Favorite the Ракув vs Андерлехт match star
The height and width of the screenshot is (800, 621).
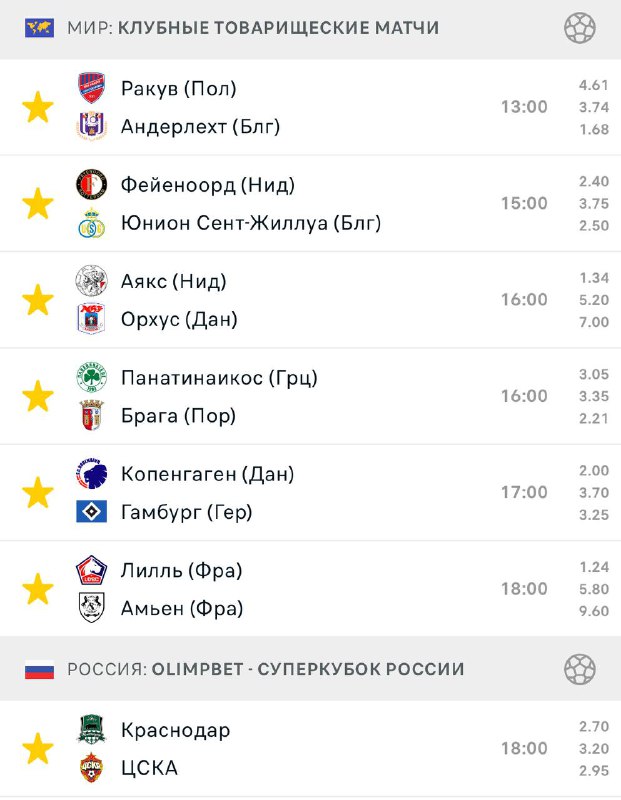pos(38,107)
